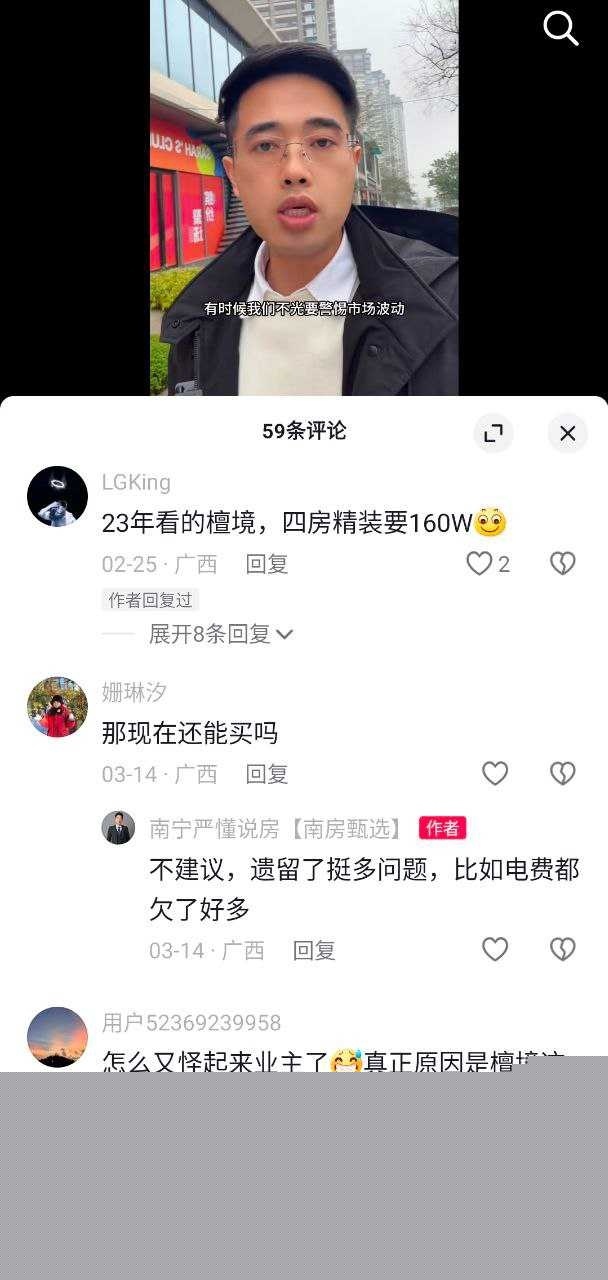Like 姗琳汐's comment
Viewport: 608px width, 1280px height.
[x=495, y=773]
